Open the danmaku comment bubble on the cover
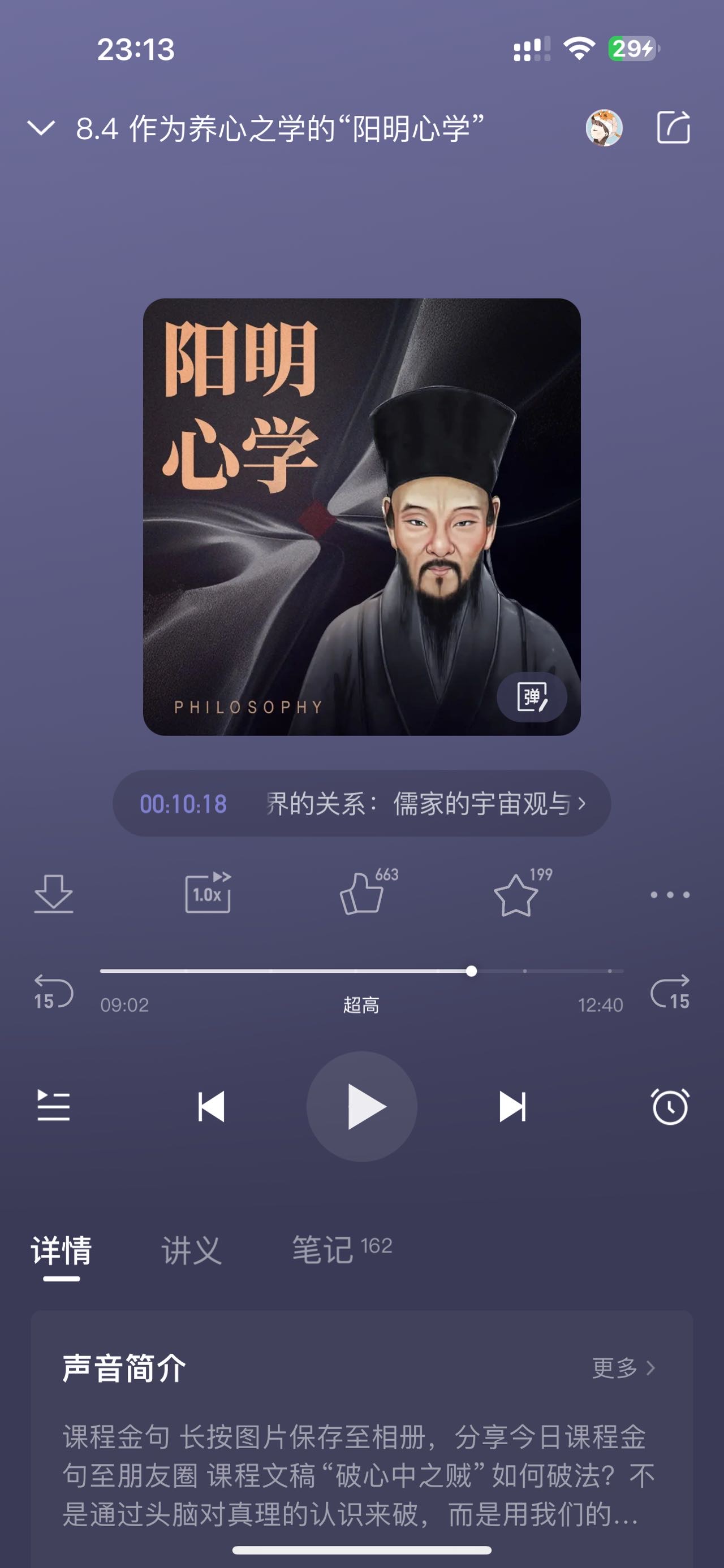 tap(535, 699)
